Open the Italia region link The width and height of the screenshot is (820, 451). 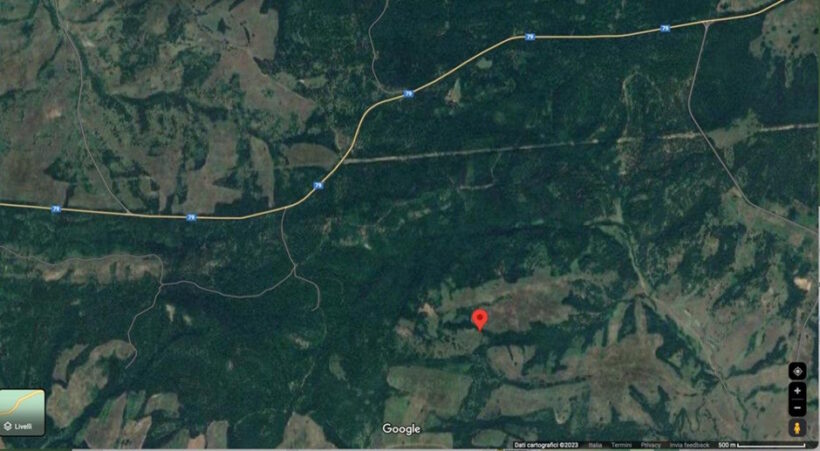coord(595,445)
